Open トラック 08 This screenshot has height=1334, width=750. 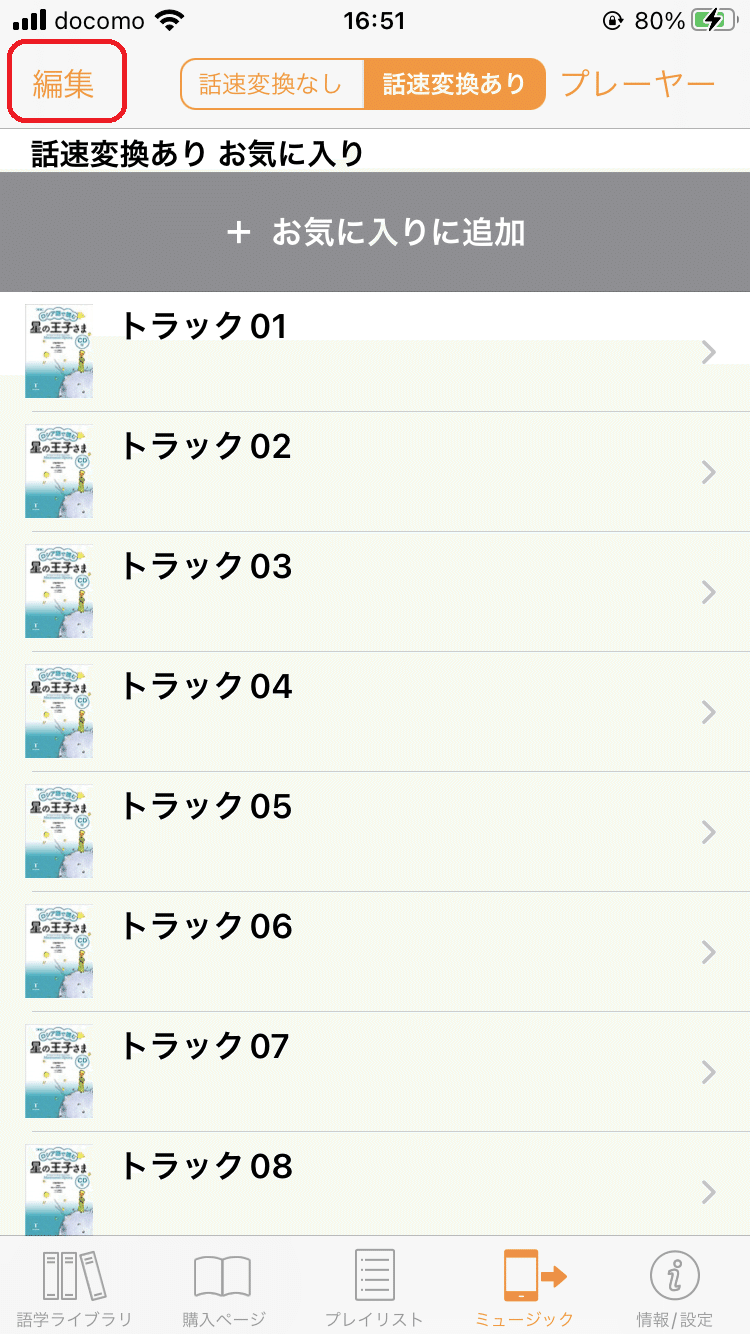point(375,1187)
